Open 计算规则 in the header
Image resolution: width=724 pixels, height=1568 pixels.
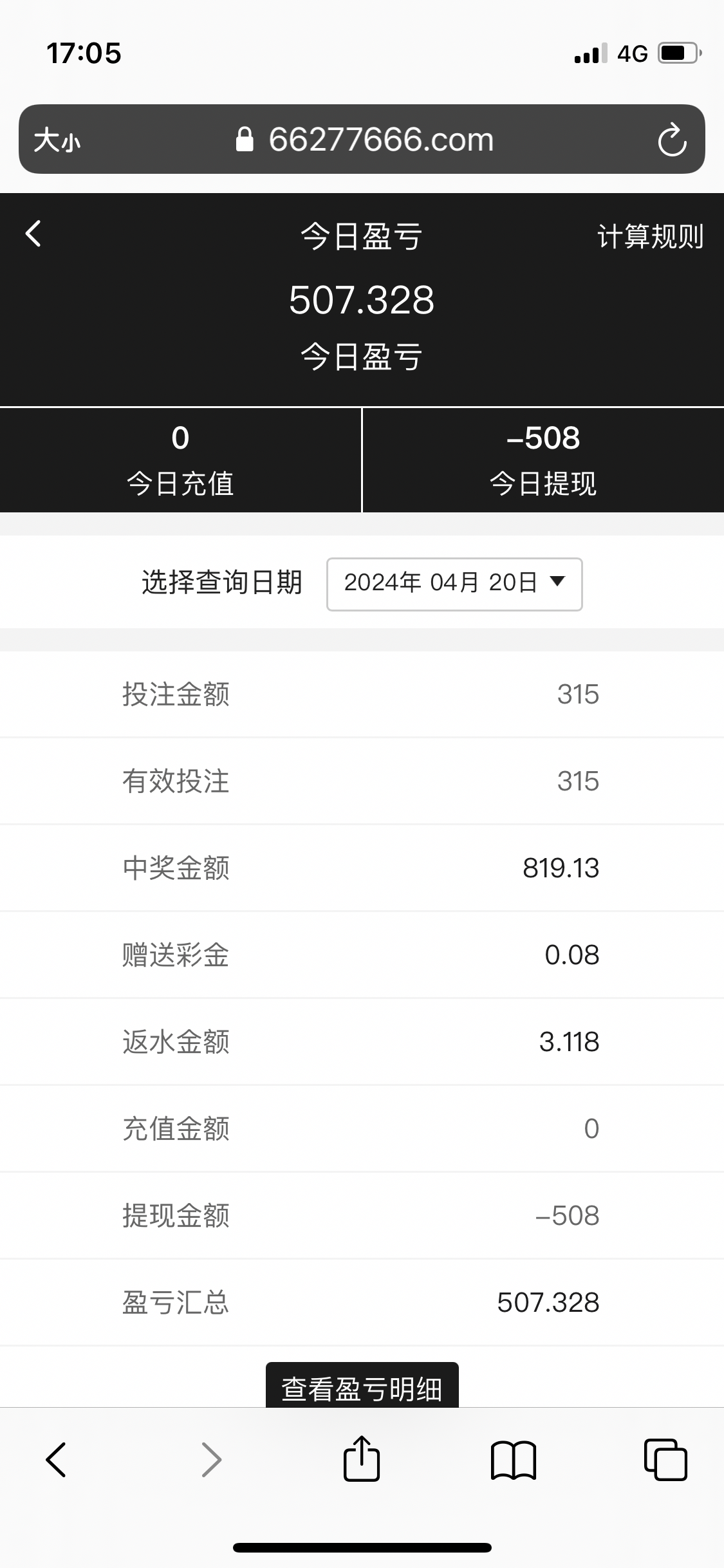click(x=650, y=236)
